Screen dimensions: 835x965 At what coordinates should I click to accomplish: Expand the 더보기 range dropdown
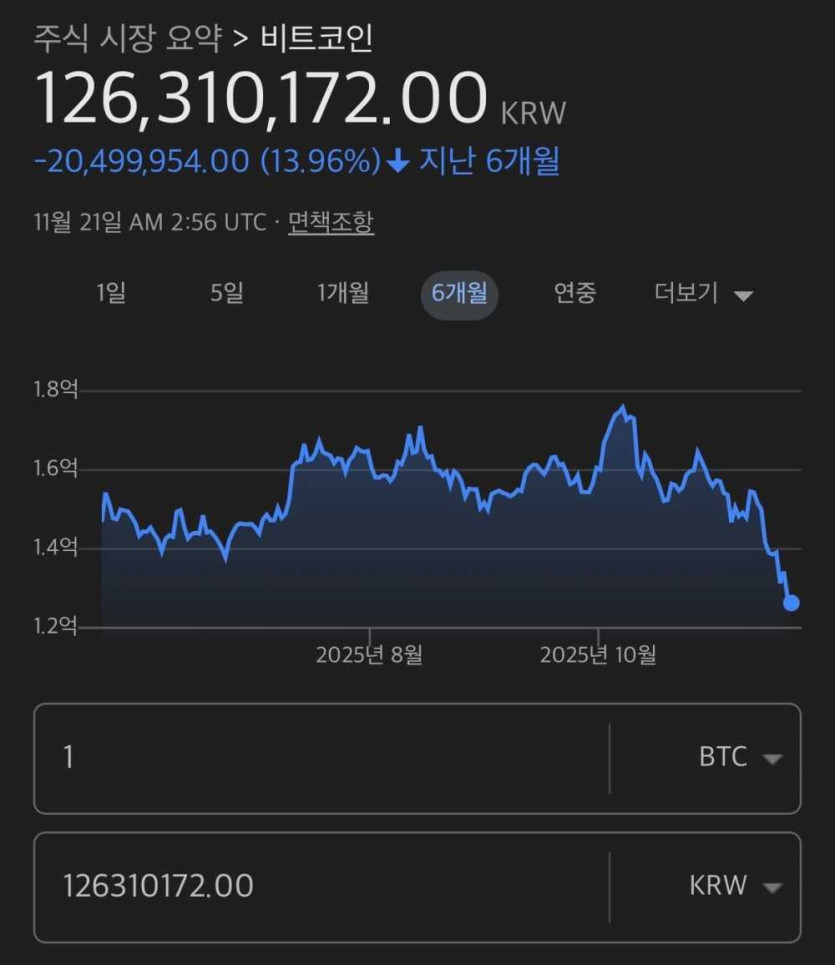pyautogui.click(x=703, y=294)
